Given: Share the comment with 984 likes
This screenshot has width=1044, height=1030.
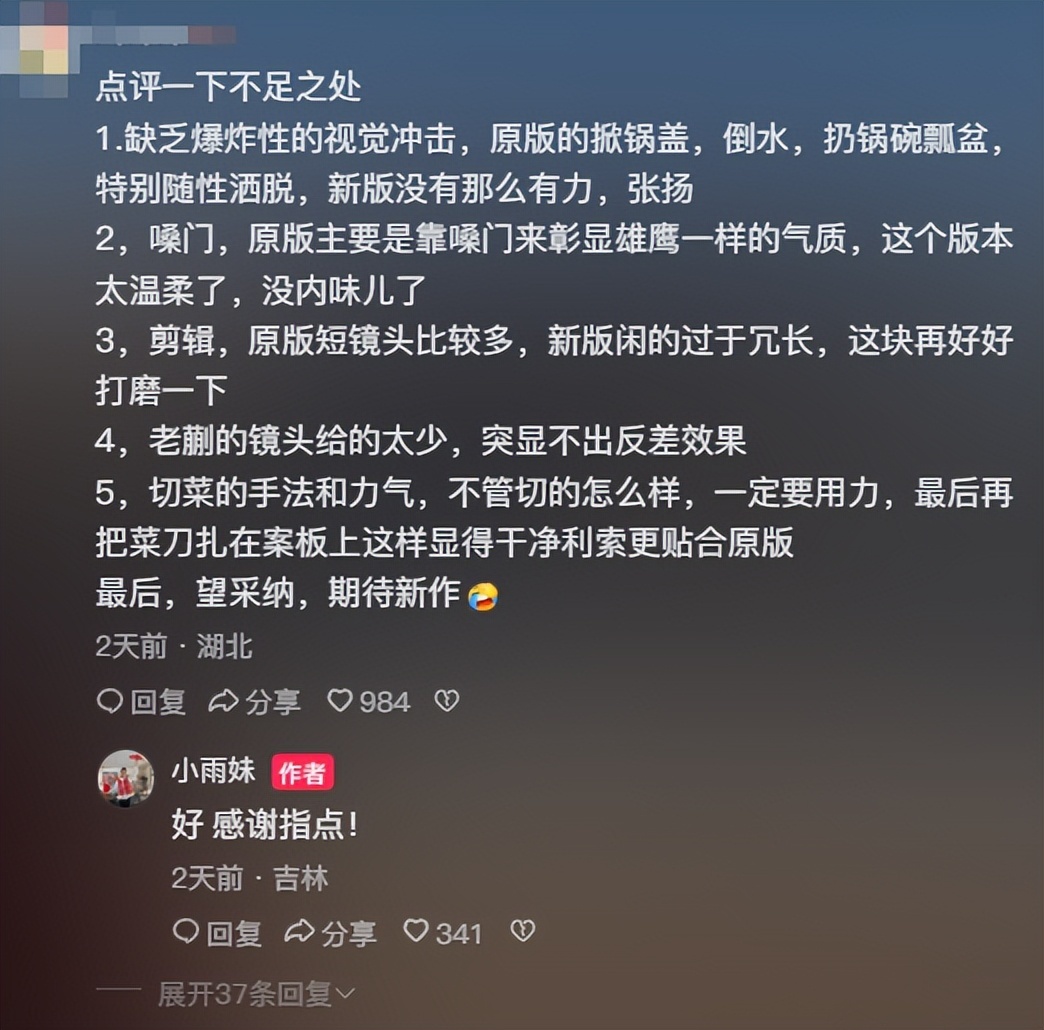Looking at the screenshot, I should pos(254,702).
